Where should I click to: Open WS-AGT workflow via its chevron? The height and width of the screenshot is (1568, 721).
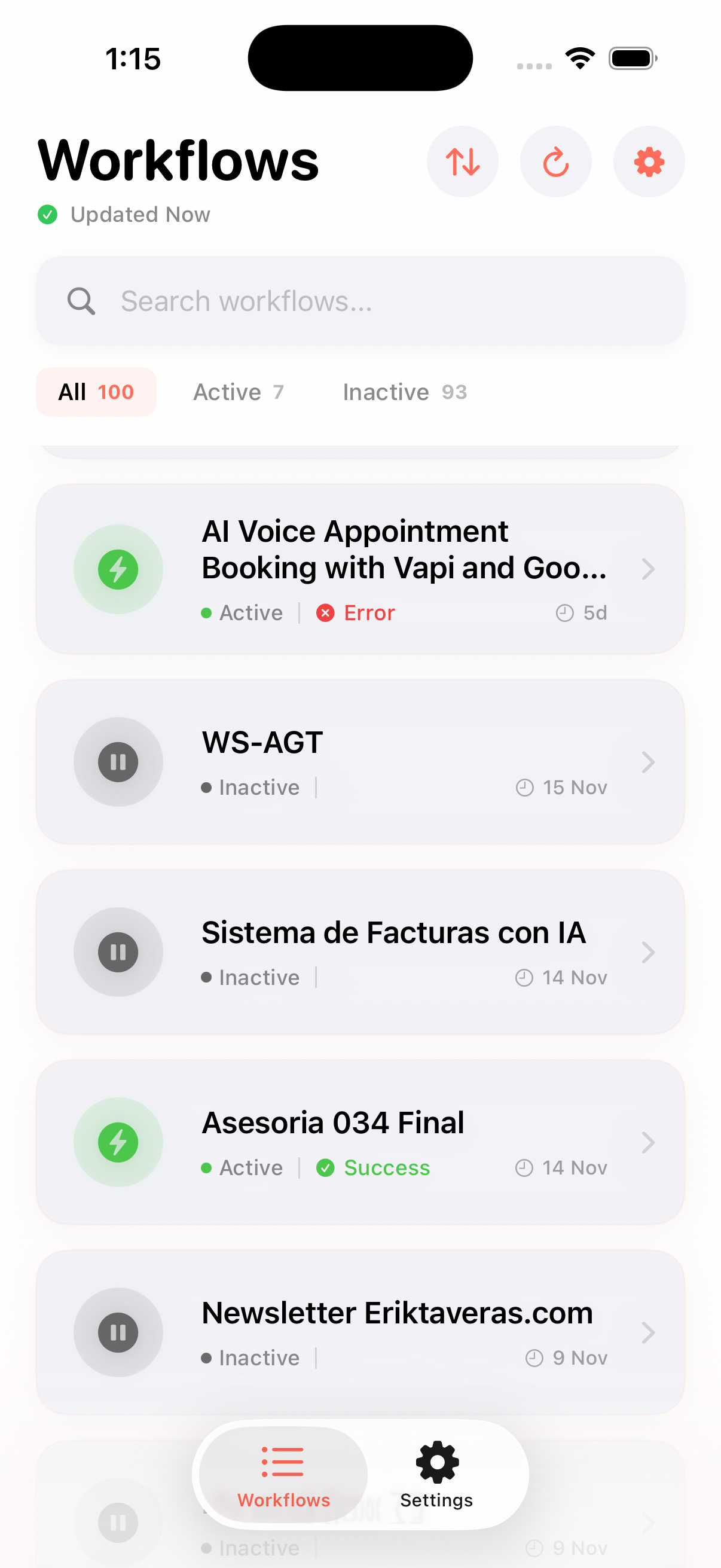649,761
